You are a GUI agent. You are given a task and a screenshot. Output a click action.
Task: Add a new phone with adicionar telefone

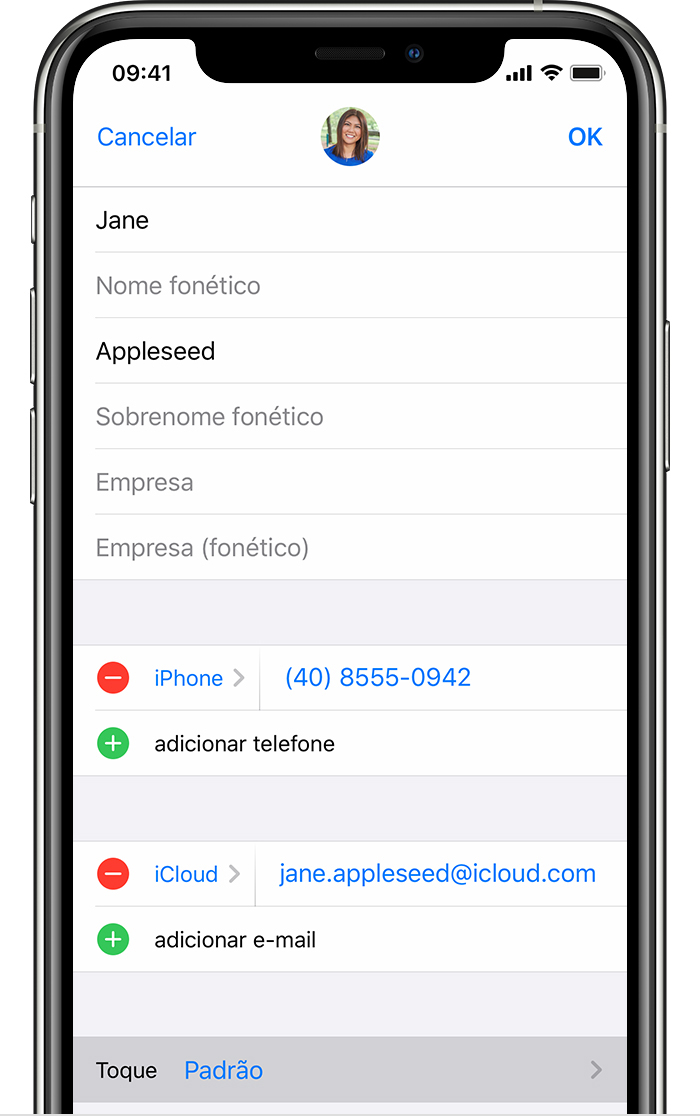click(245, 744)
